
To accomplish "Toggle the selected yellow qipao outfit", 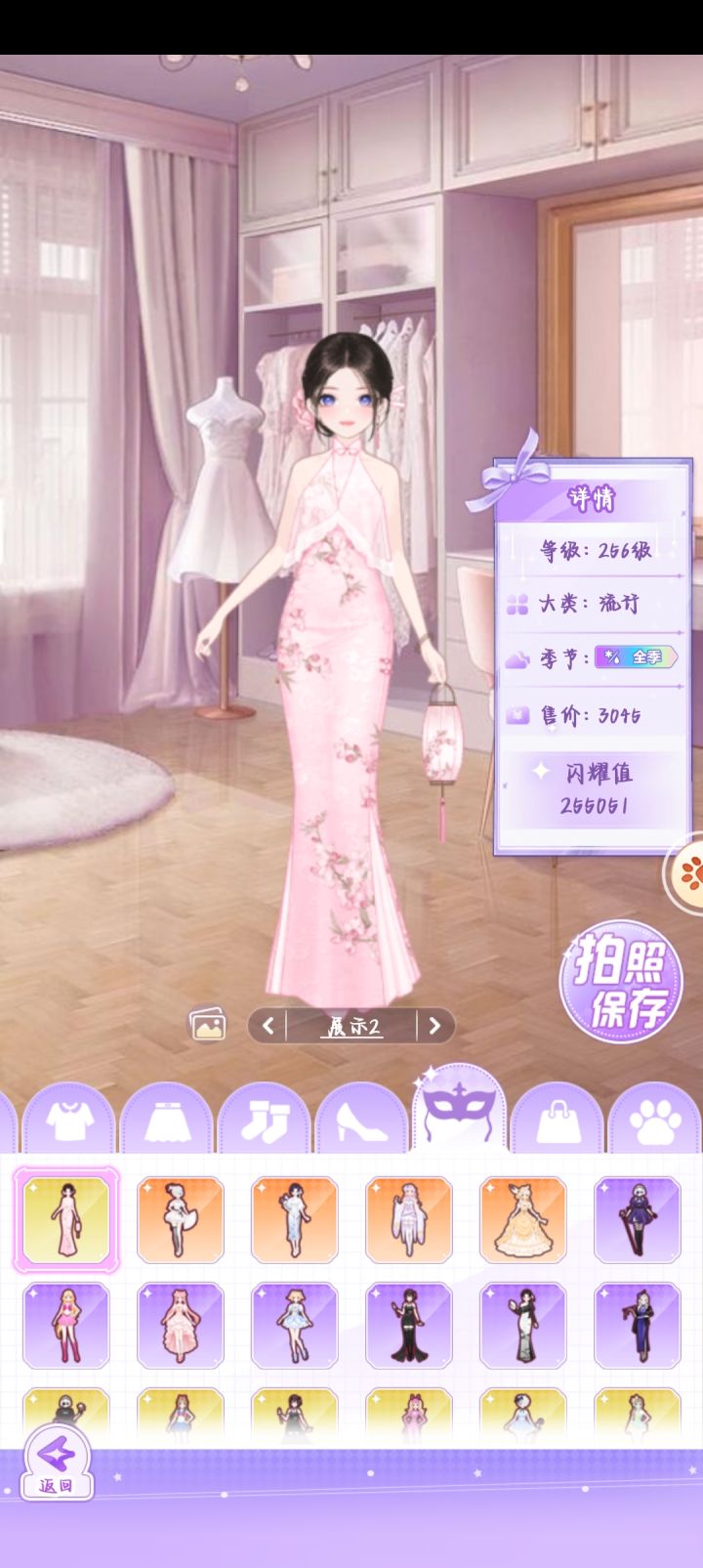I will pos(65,1220).
